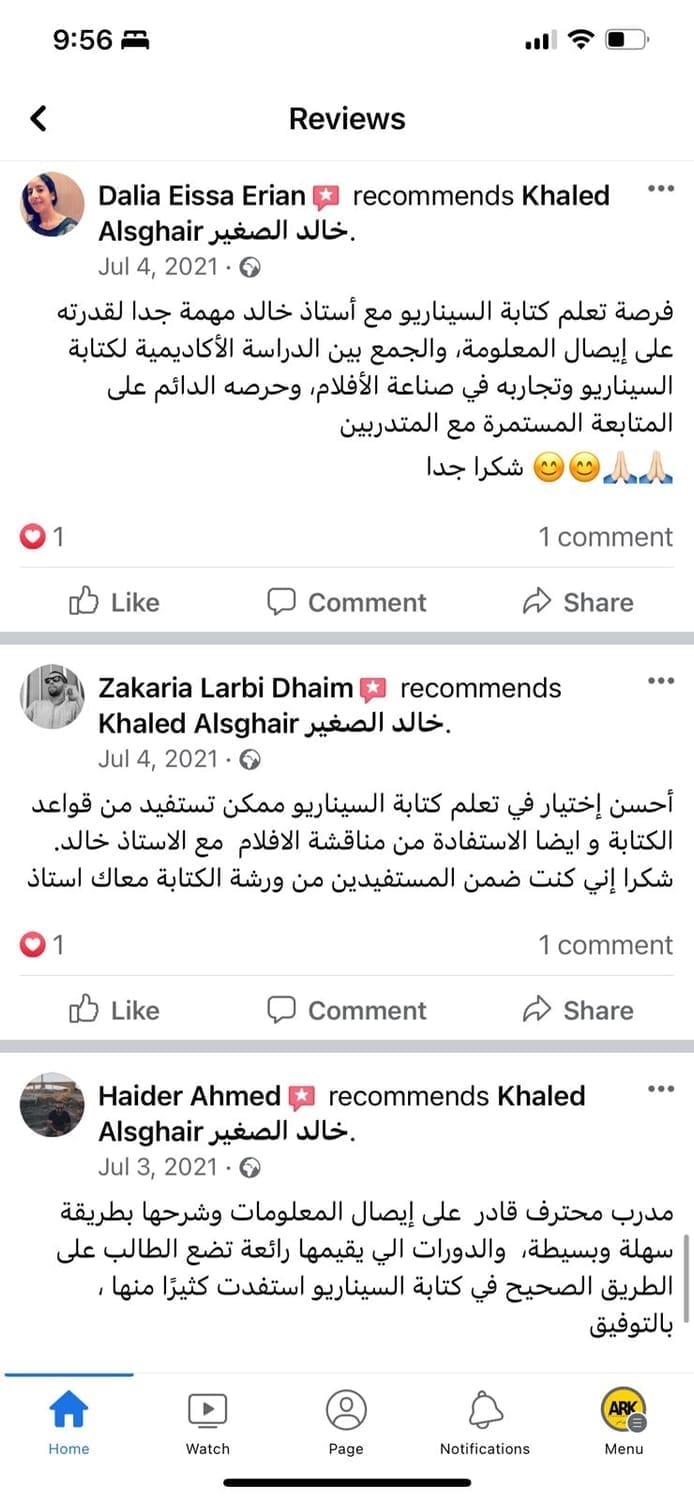Share Dalia Eissa Erian's review
The image size is (694, 1500).
(578, 602)
